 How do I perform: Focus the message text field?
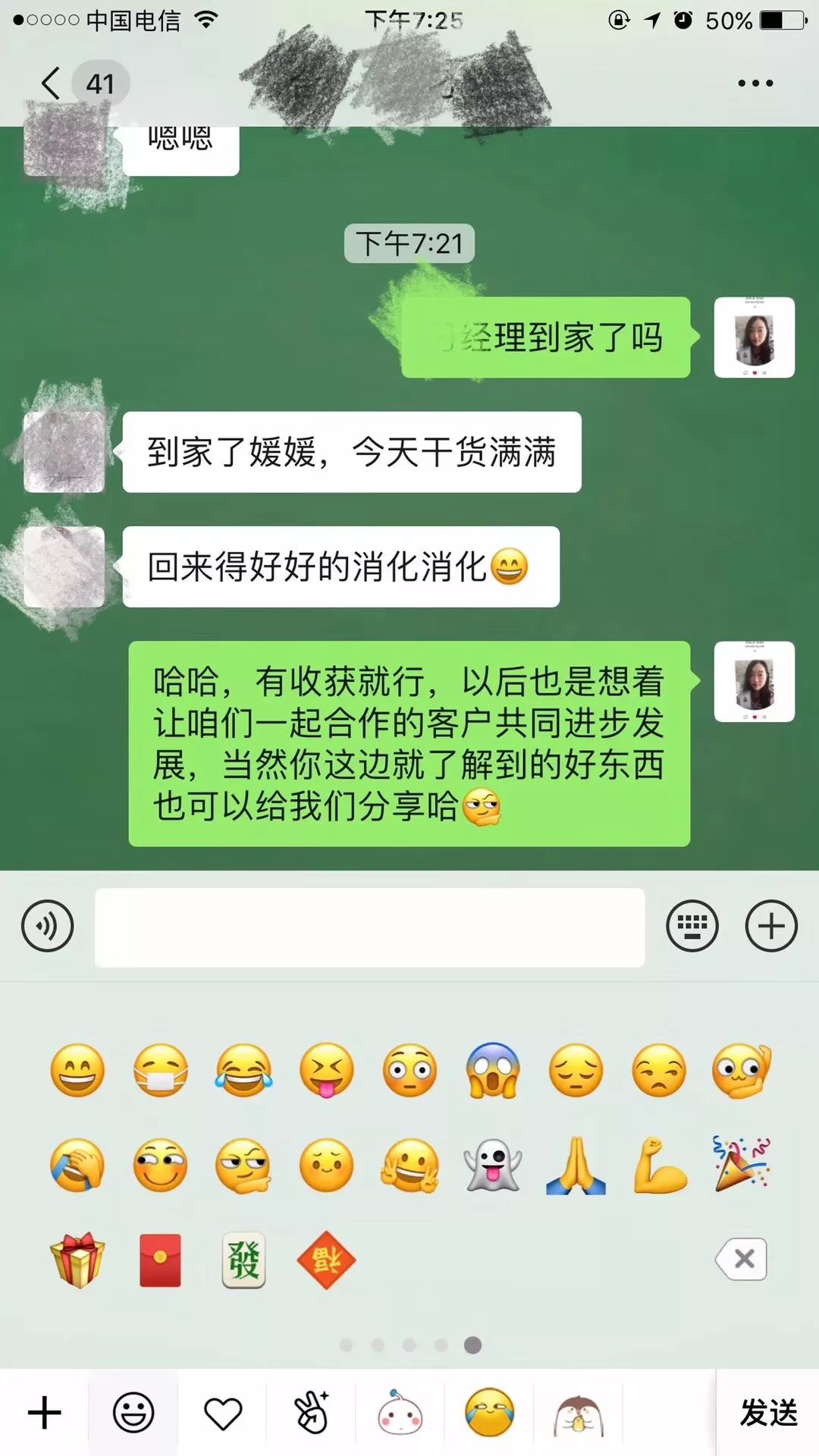coord(369,927)
